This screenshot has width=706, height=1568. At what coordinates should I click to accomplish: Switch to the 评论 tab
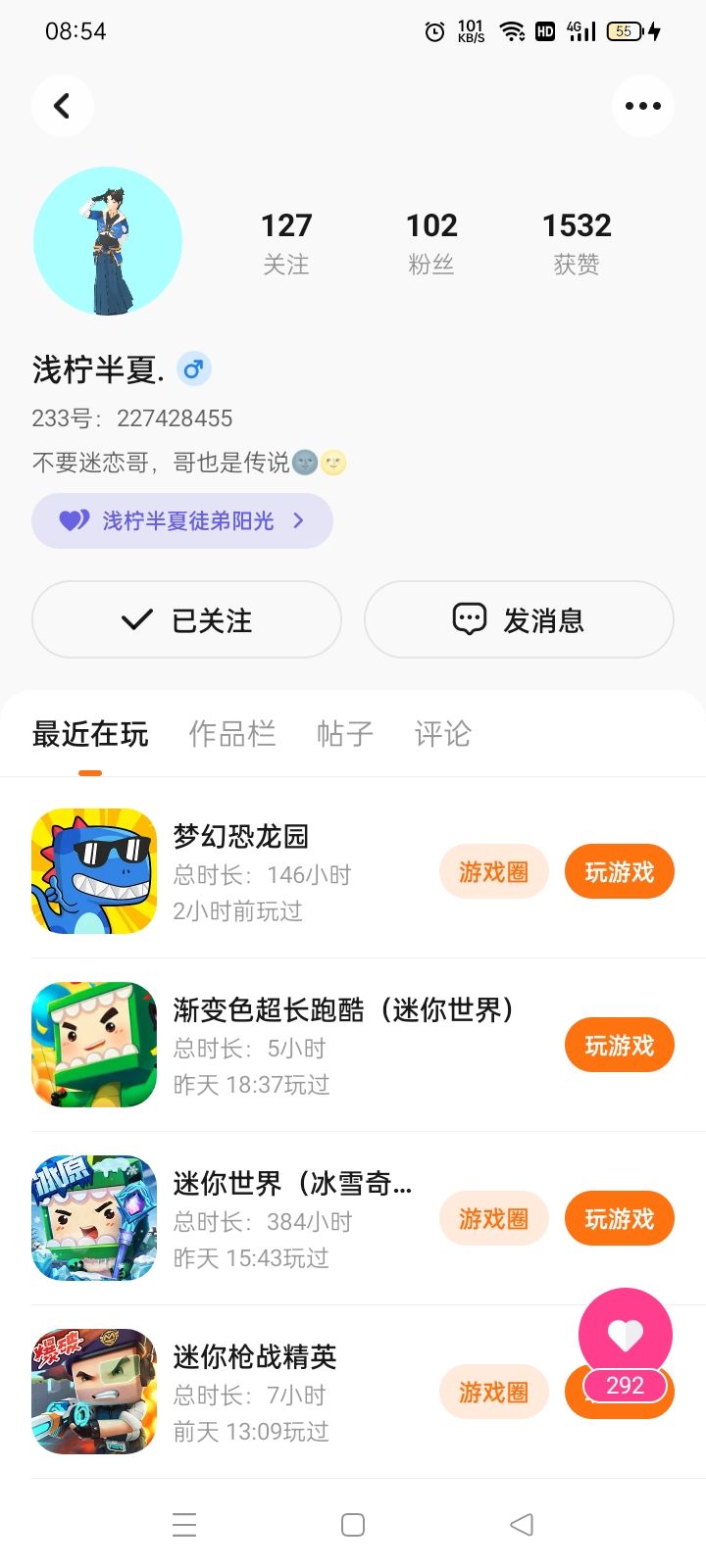click(x=443, y=734)
